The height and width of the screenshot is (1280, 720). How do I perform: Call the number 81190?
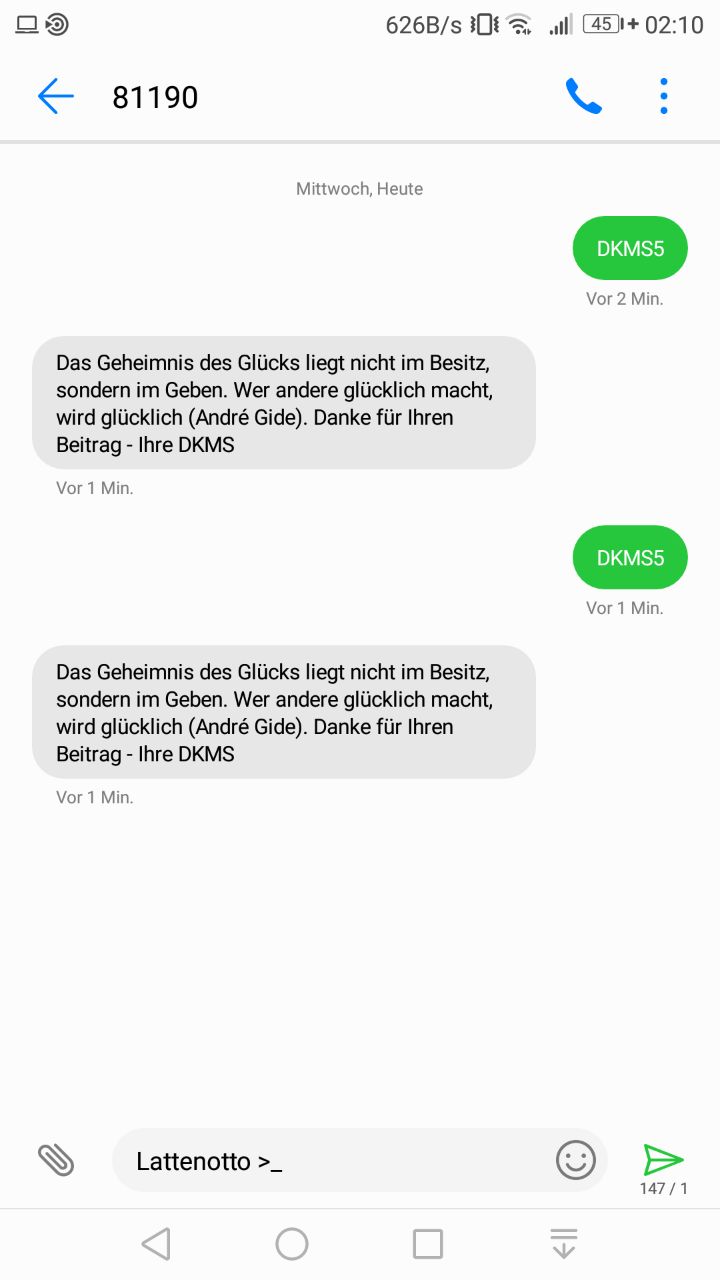coord(584,97)
